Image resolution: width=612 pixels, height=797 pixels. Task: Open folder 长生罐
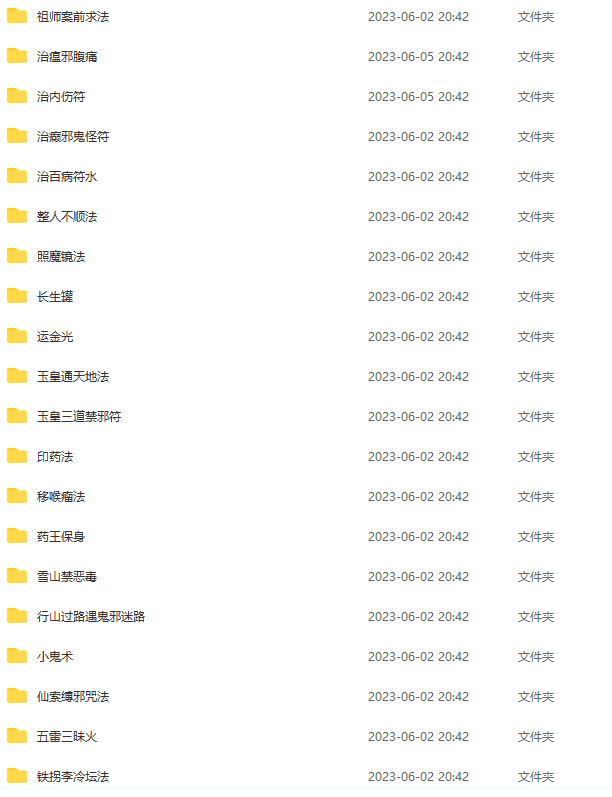coord(55,297)
